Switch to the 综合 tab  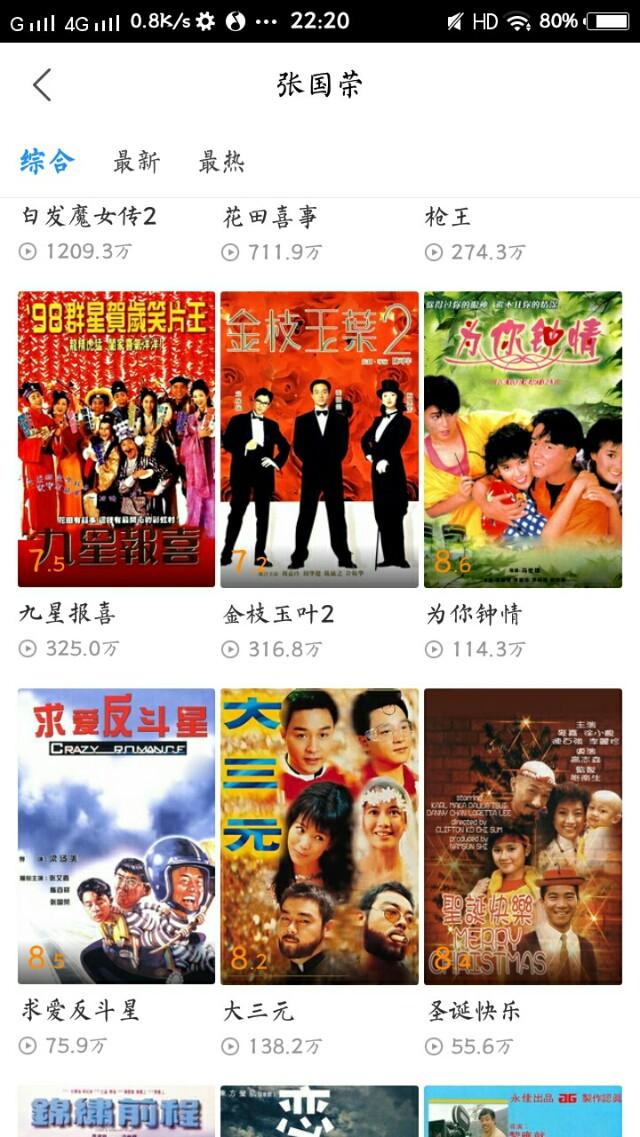pos(47,161)
